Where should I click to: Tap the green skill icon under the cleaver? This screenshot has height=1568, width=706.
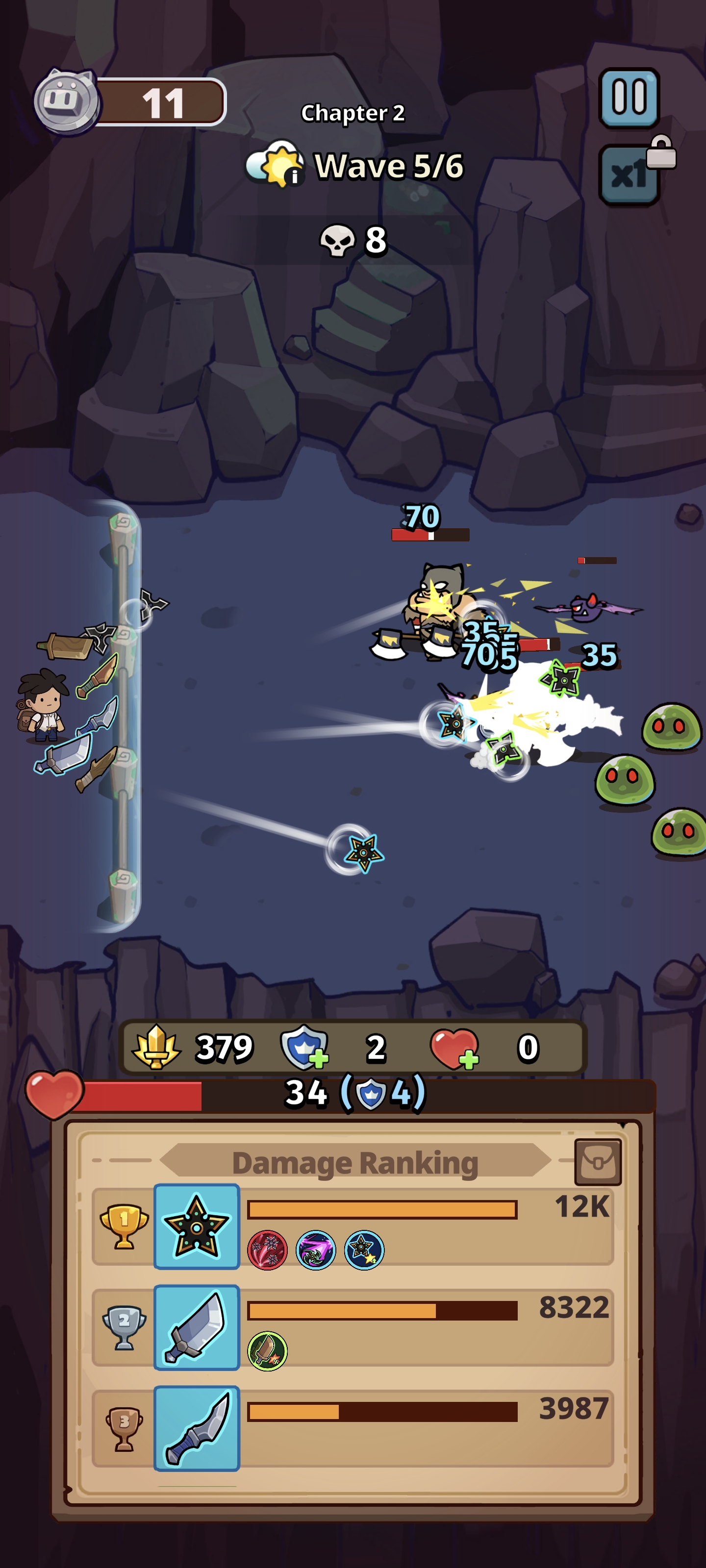(267, 1351)
